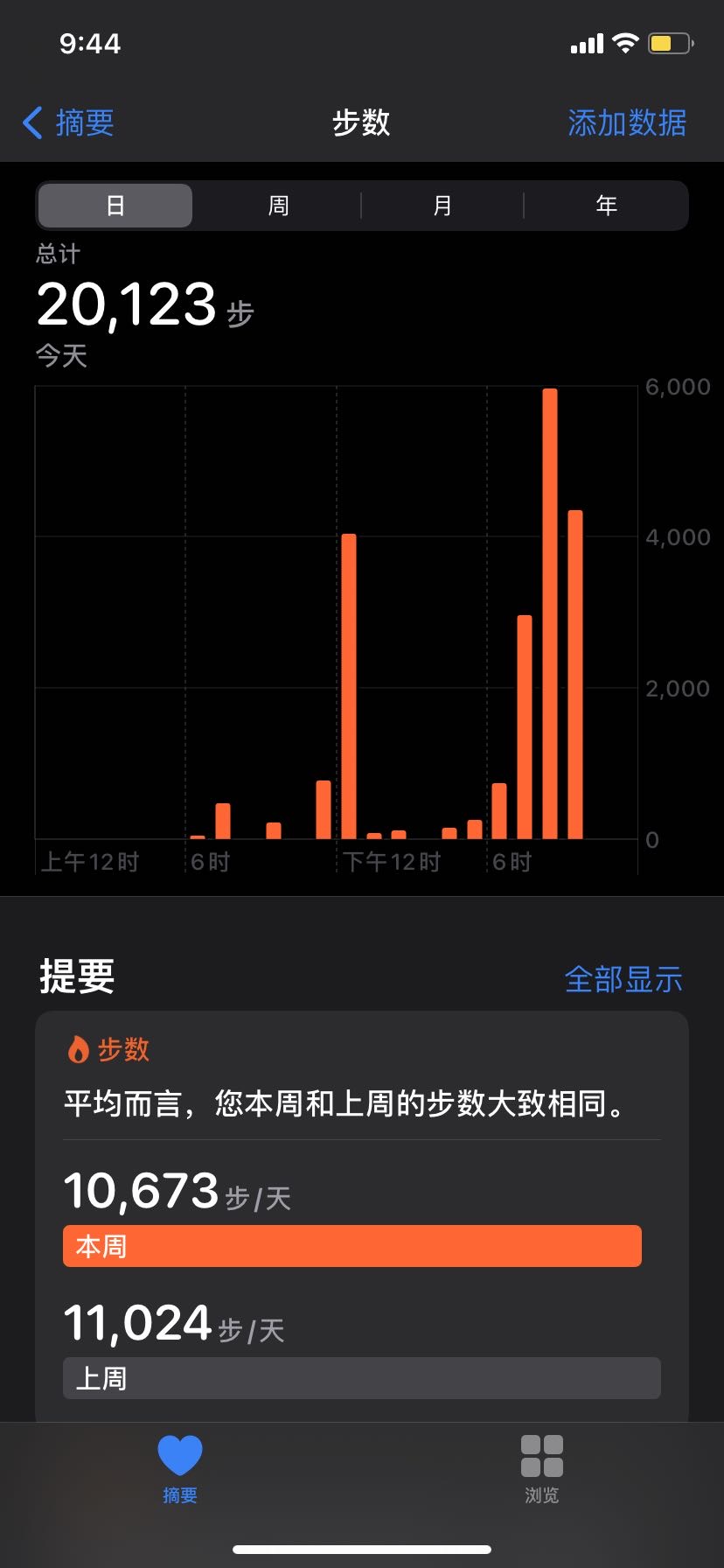724x1568 pixels.
Task: Switch to the 月 view
Action: [x=442, y=206]
